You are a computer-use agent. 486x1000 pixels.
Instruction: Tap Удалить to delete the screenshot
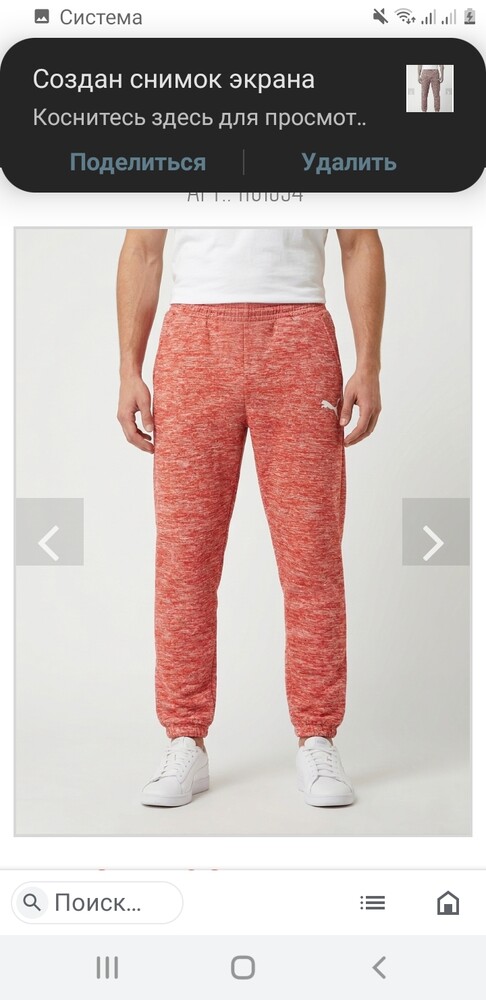pyautogui.click(x=349, y=162)
